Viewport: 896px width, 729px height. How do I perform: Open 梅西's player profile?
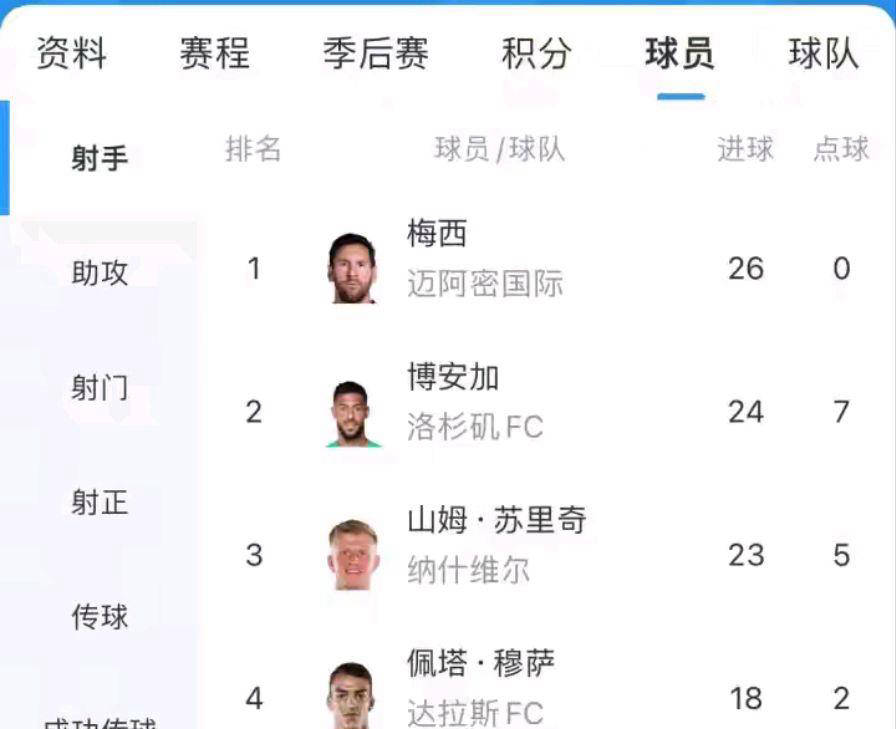tap(438, 235)
